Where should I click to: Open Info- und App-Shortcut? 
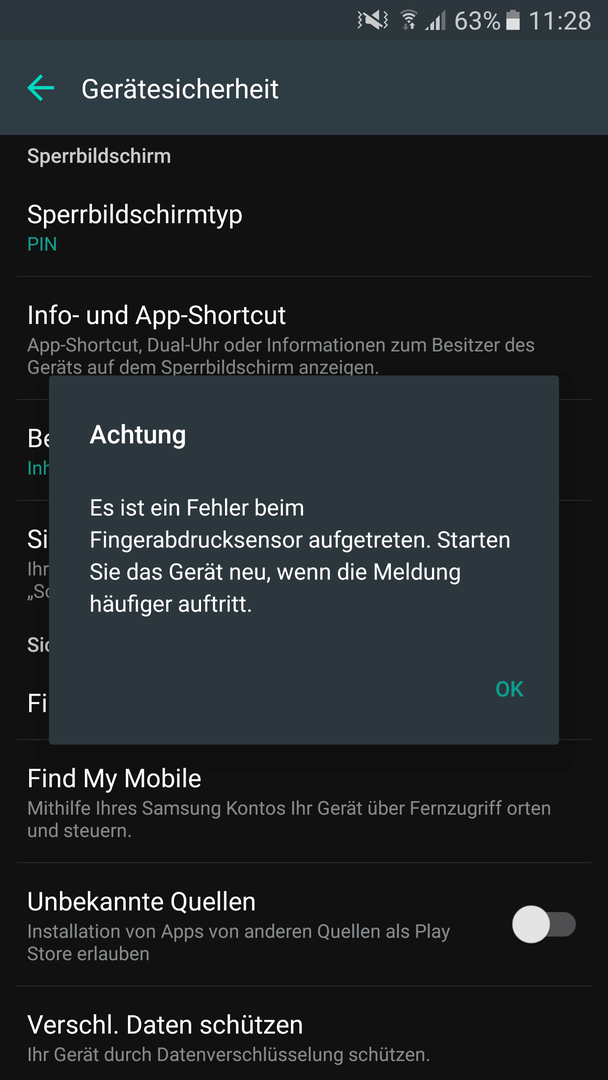point(304,338)
